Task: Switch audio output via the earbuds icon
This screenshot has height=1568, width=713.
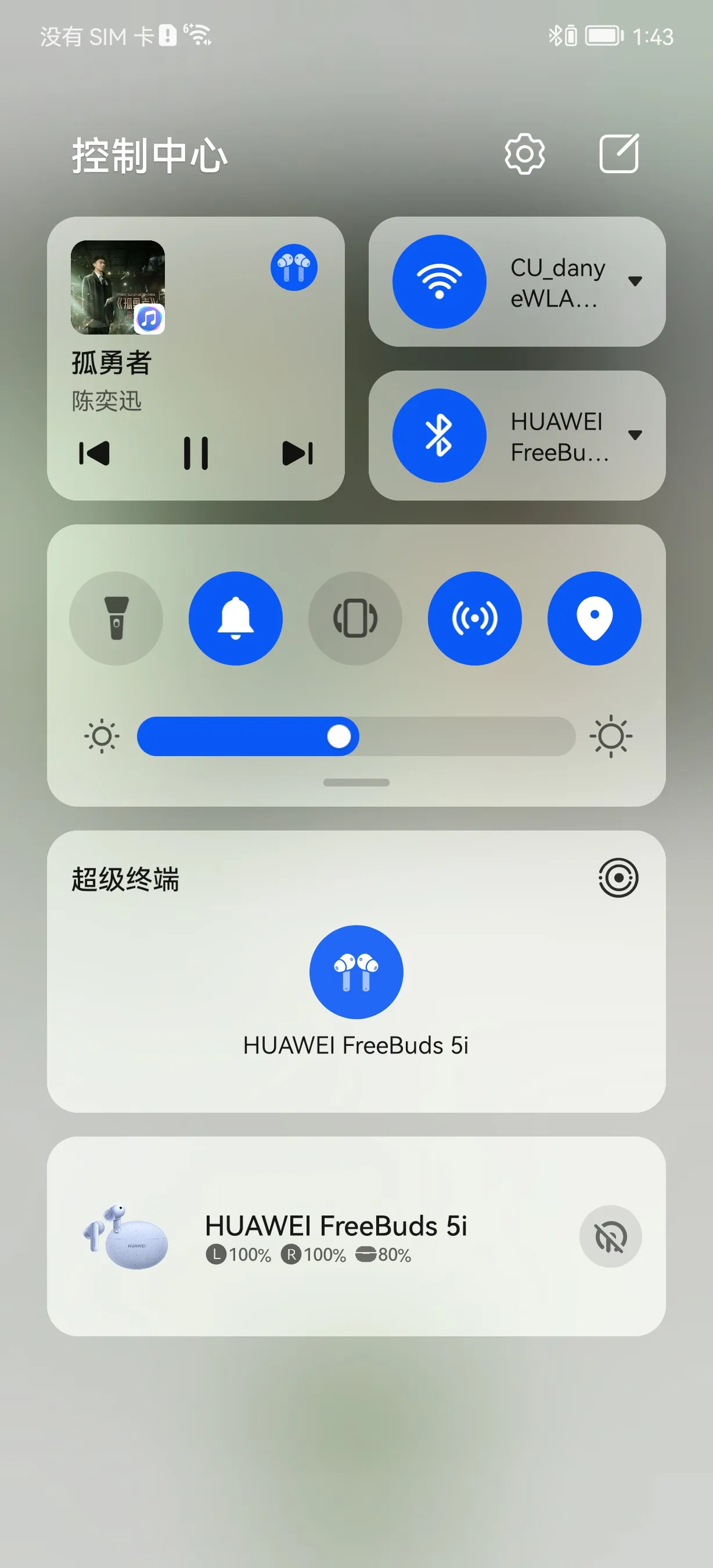Action: [x=294, y=267]
